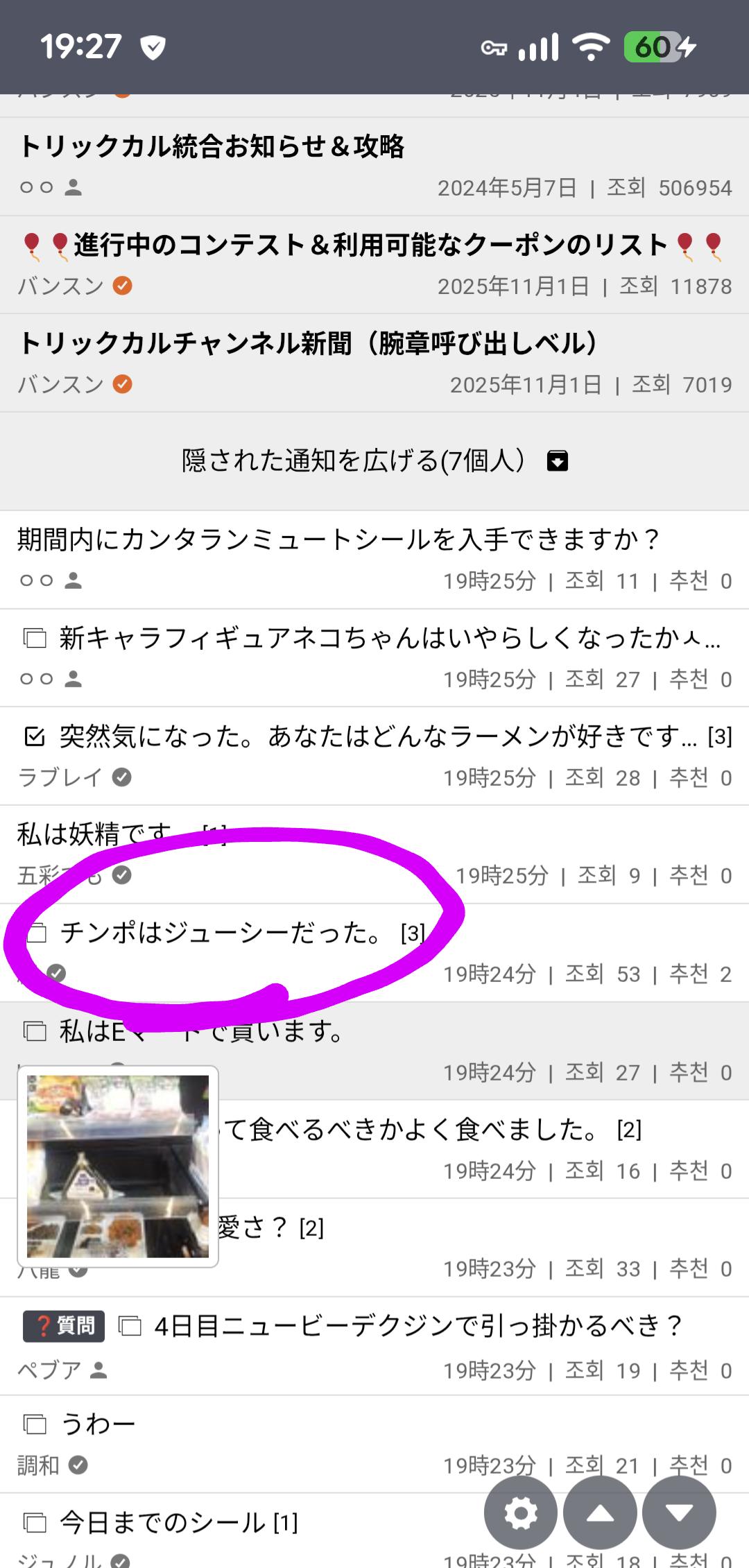The height and width of the screenshot is (1568, 749).
Task: Open the トリックカル統合お知らせ＆攻略 notice
Action: [x=212, y=146]
